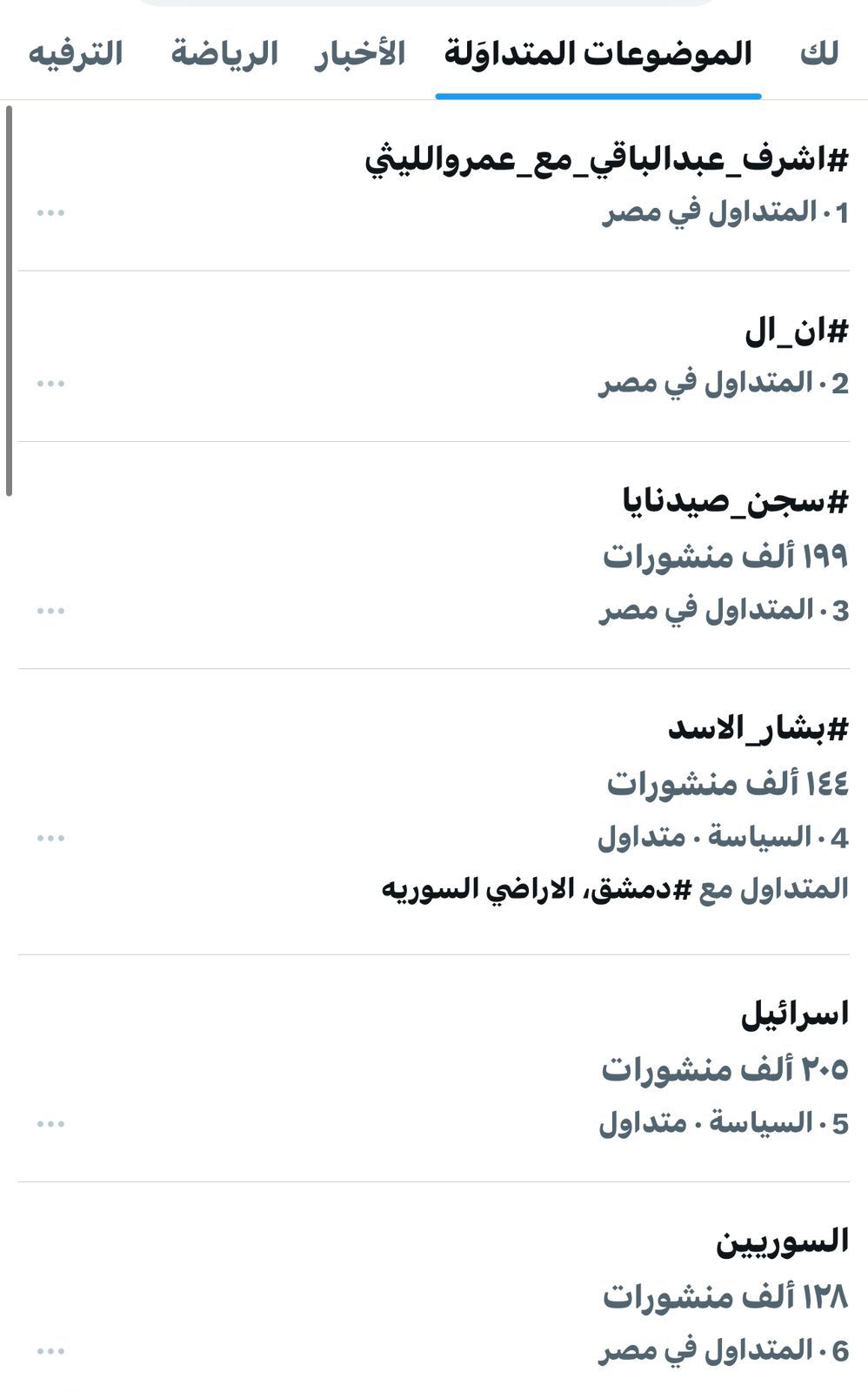The height and width of the screenshot is (1392, 868).
Task: Tap the three dots next to السوريين
Action: coord(50,1351)
